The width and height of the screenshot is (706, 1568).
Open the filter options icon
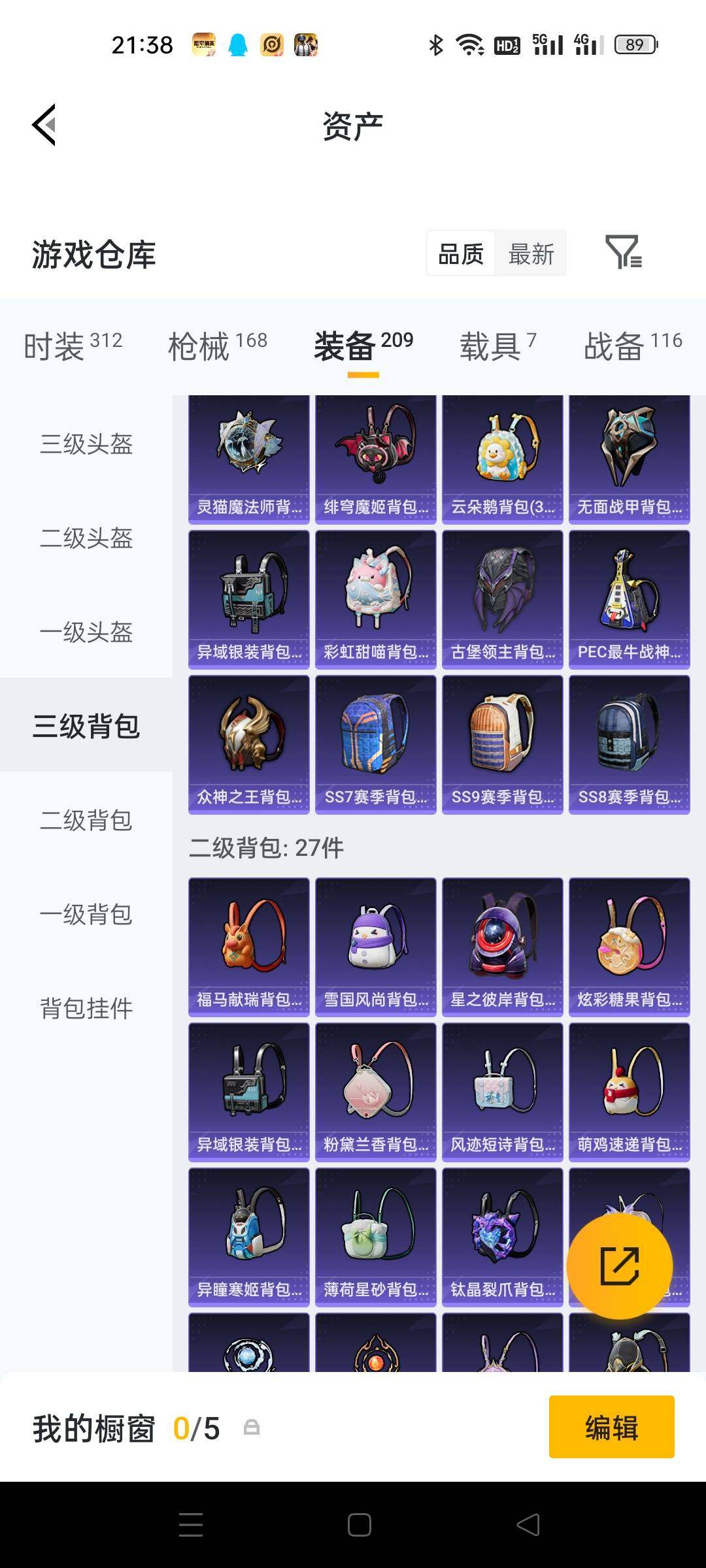(624, 253)
